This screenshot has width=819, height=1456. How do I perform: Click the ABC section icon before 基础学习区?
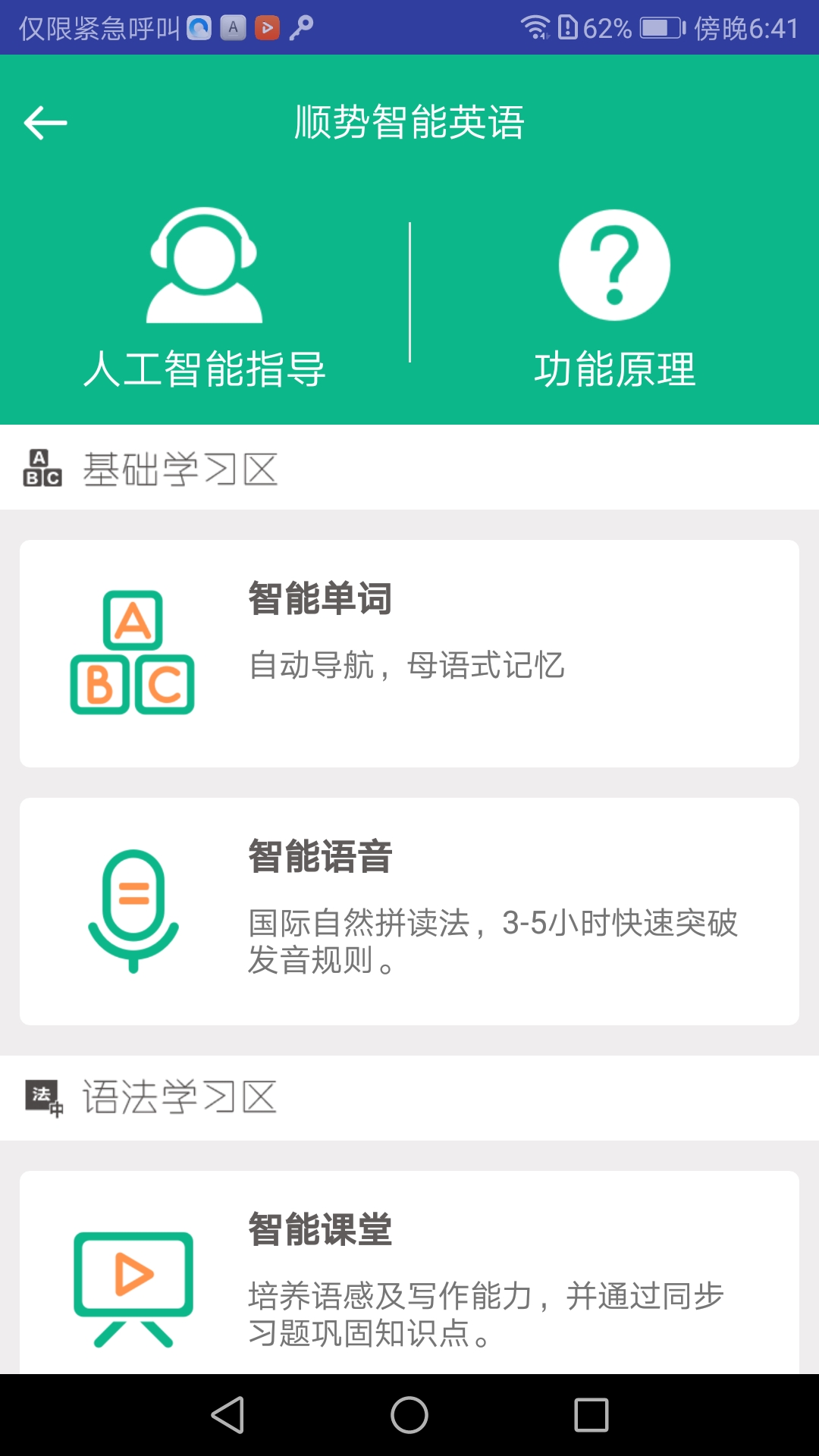coord(42,469)
